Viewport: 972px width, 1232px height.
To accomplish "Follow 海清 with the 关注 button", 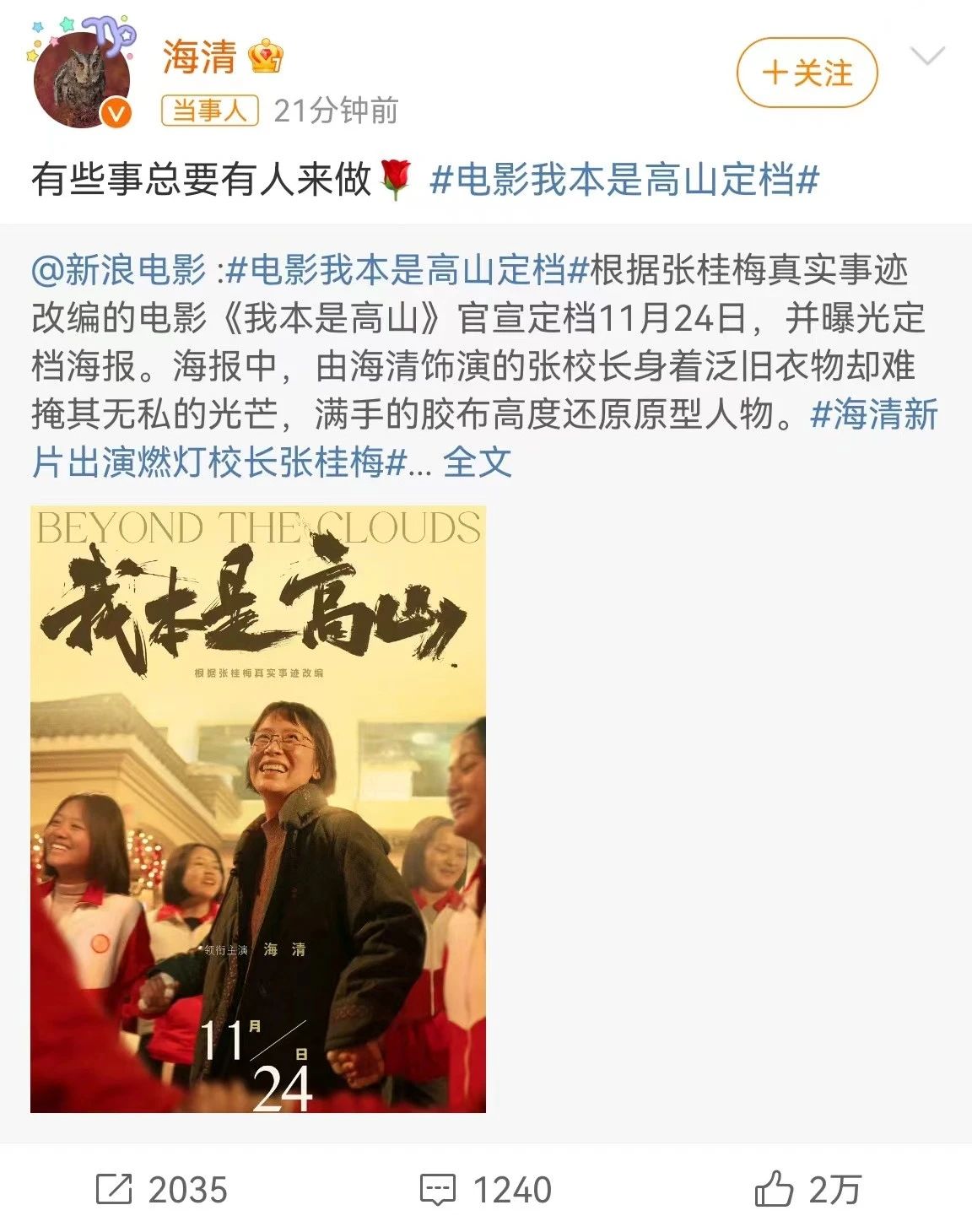I will (x=807, y=73).
